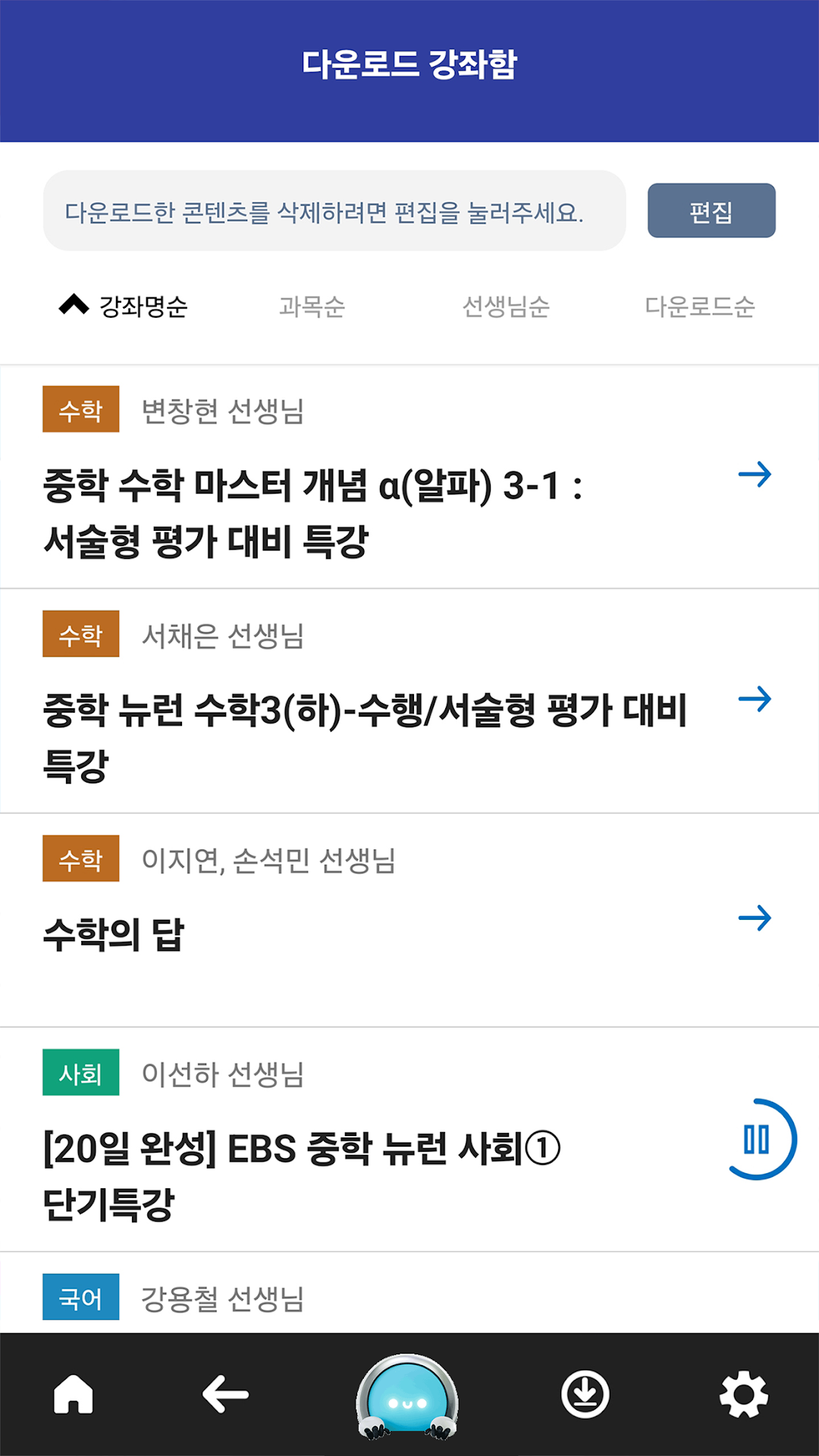Pause download of EBS 중학 뉴런 사회① course

pyautogui.click(x=756, y=1139)
